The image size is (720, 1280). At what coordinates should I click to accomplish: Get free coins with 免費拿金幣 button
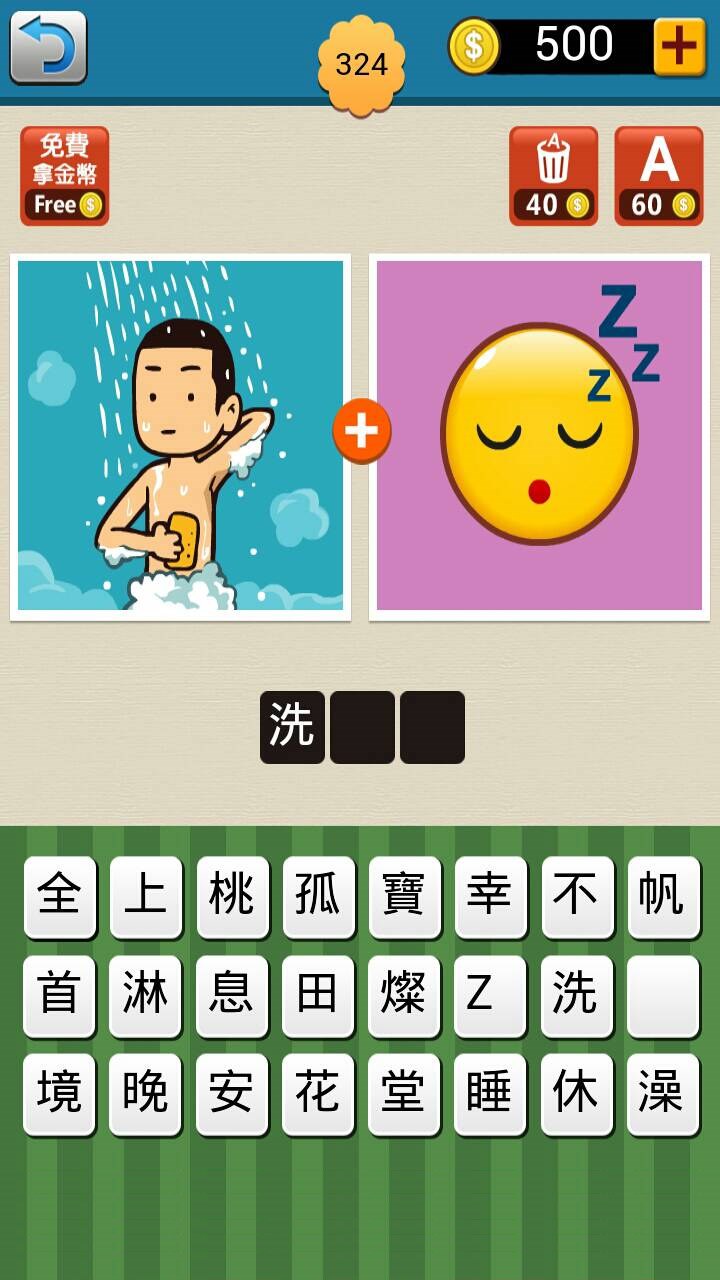(x=65, y=176)
